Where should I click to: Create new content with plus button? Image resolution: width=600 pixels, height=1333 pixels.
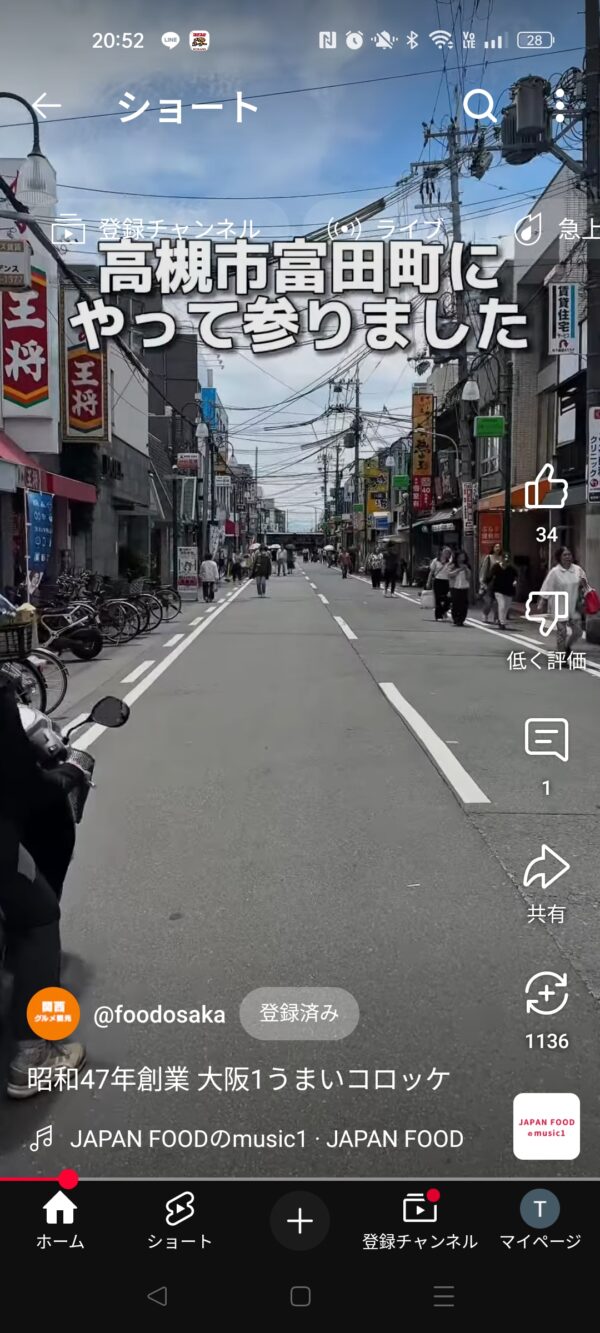click(x=300, y=1221)
